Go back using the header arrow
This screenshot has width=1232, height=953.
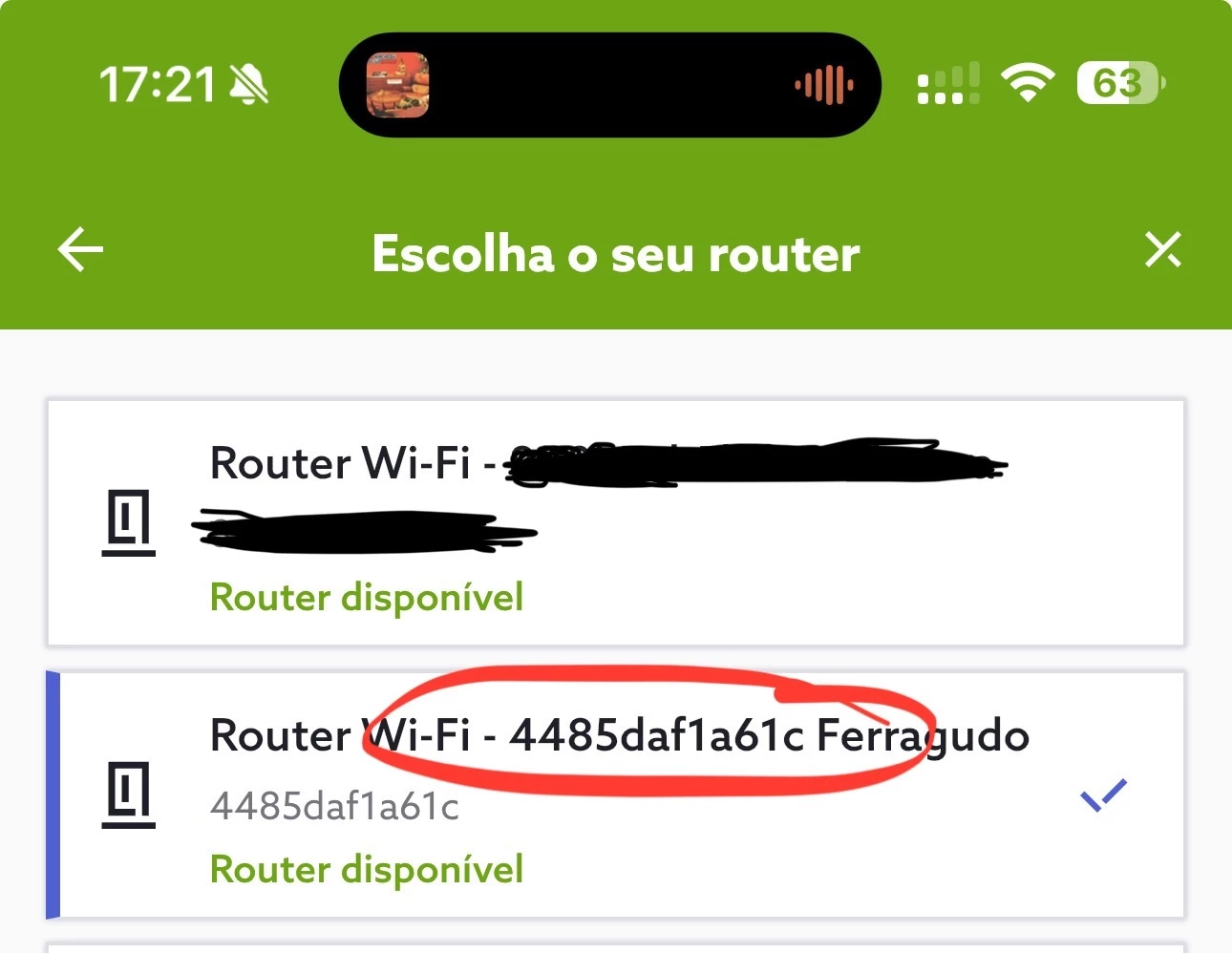pyautogui.click(x=81, y=251)
